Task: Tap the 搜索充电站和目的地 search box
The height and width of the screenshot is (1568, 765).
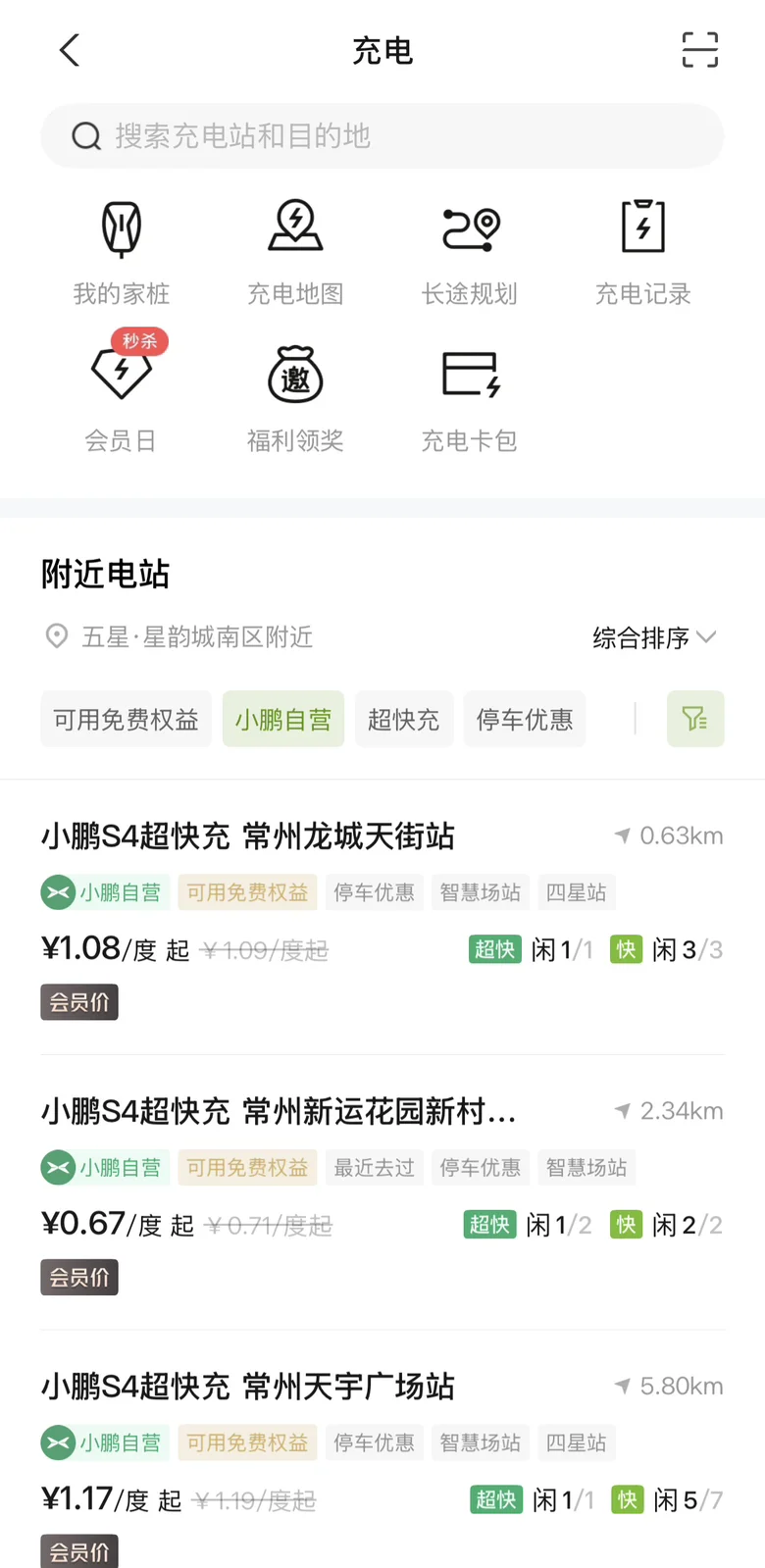Action: click(382, 135)
